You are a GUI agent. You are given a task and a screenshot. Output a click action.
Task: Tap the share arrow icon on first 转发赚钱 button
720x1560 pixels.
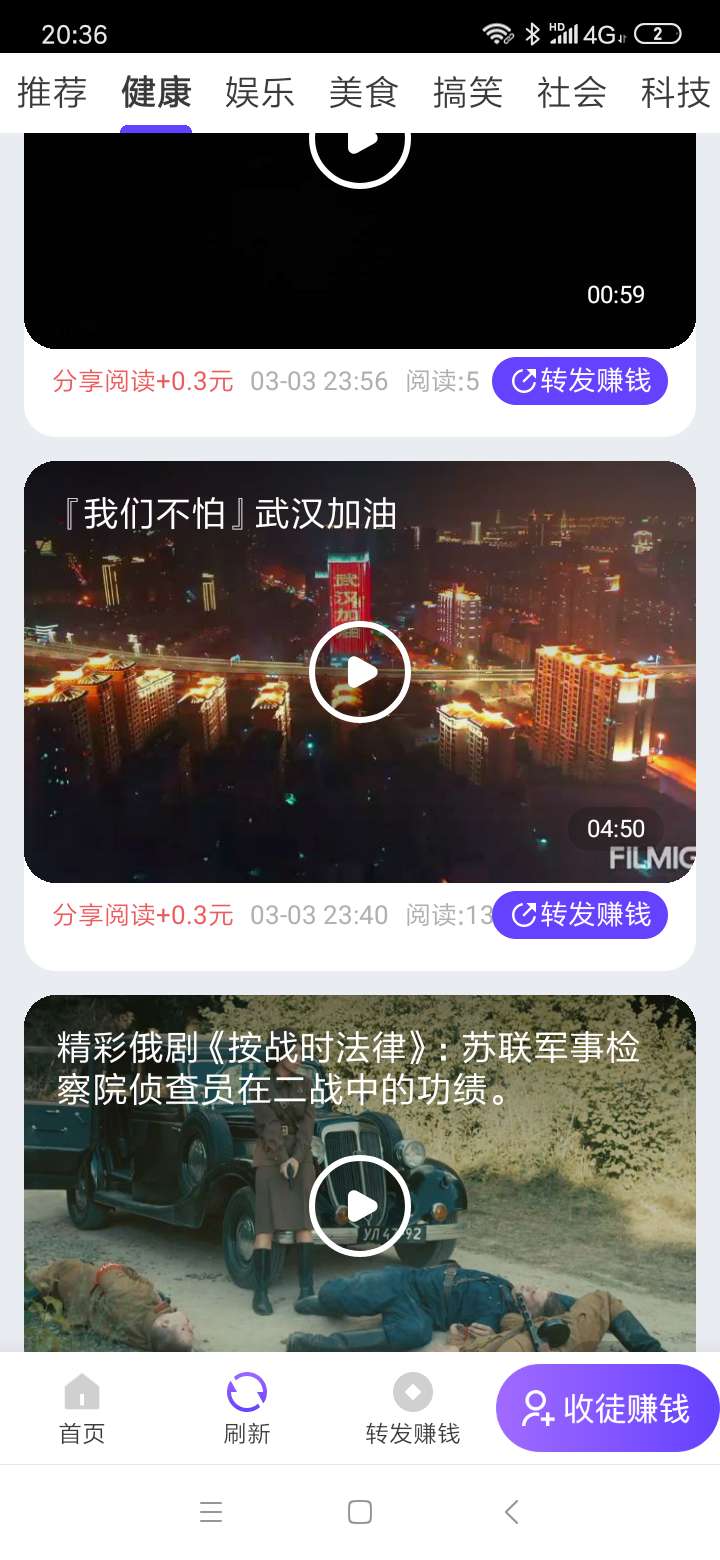[x=522, y=381]
